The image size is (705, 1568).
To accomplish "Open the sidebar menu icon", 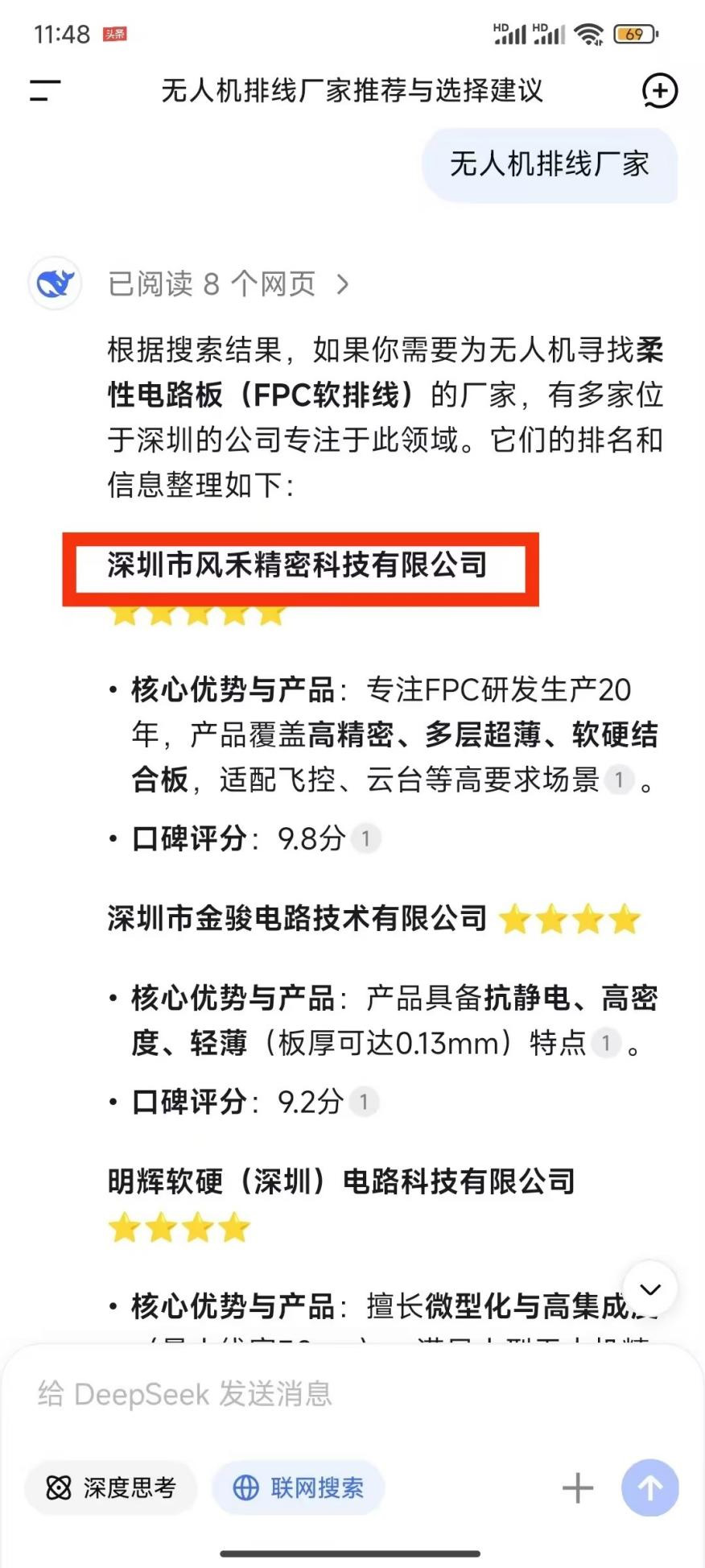I will tap(45, 90).
